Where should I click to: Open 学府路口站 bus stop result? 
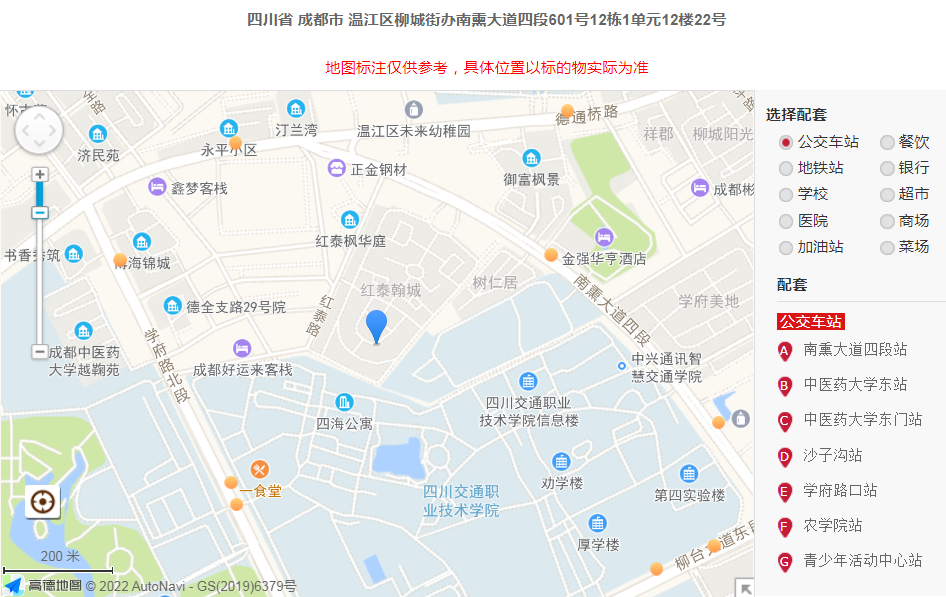coord(840,491)
